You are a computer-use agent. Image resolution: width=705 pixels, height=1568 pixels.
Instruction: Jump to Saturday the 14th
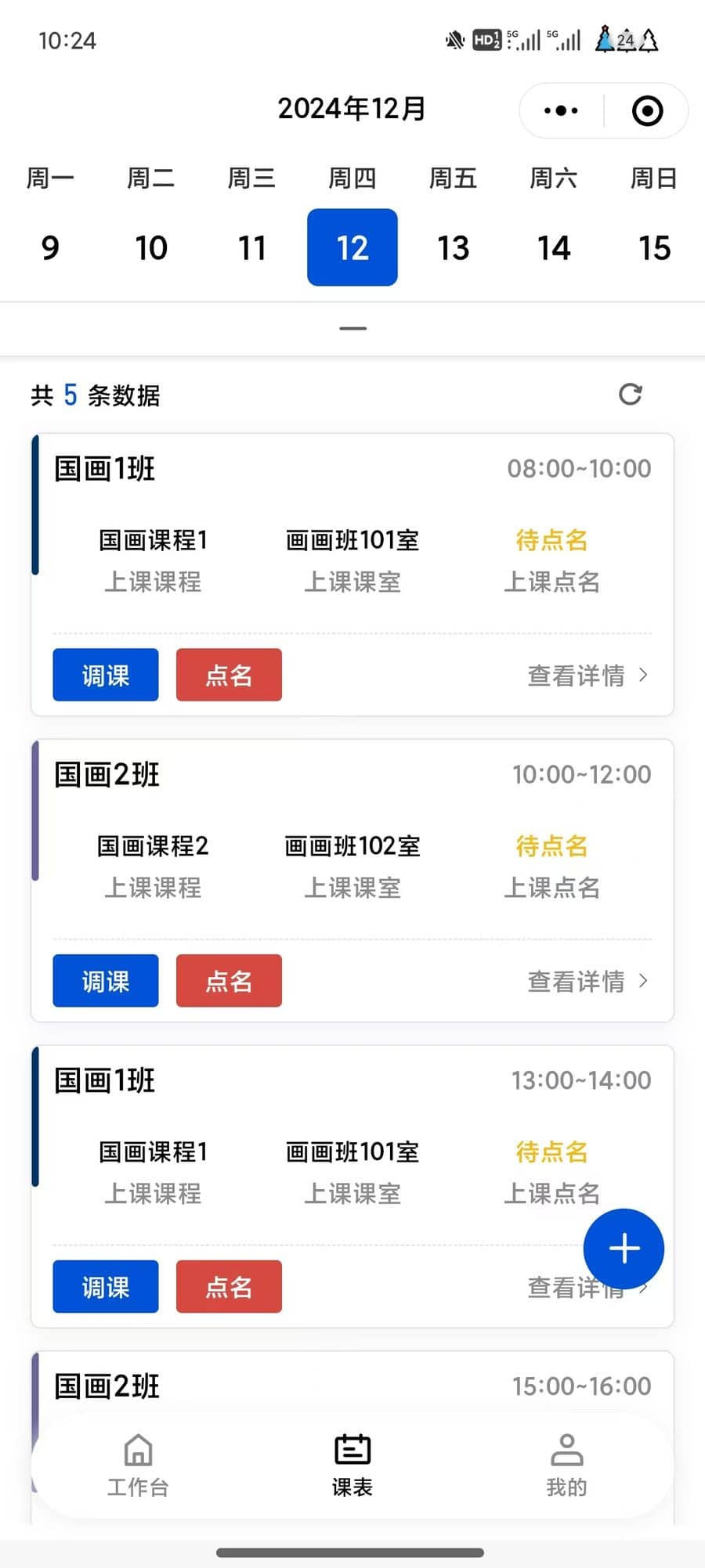[554, 248]
